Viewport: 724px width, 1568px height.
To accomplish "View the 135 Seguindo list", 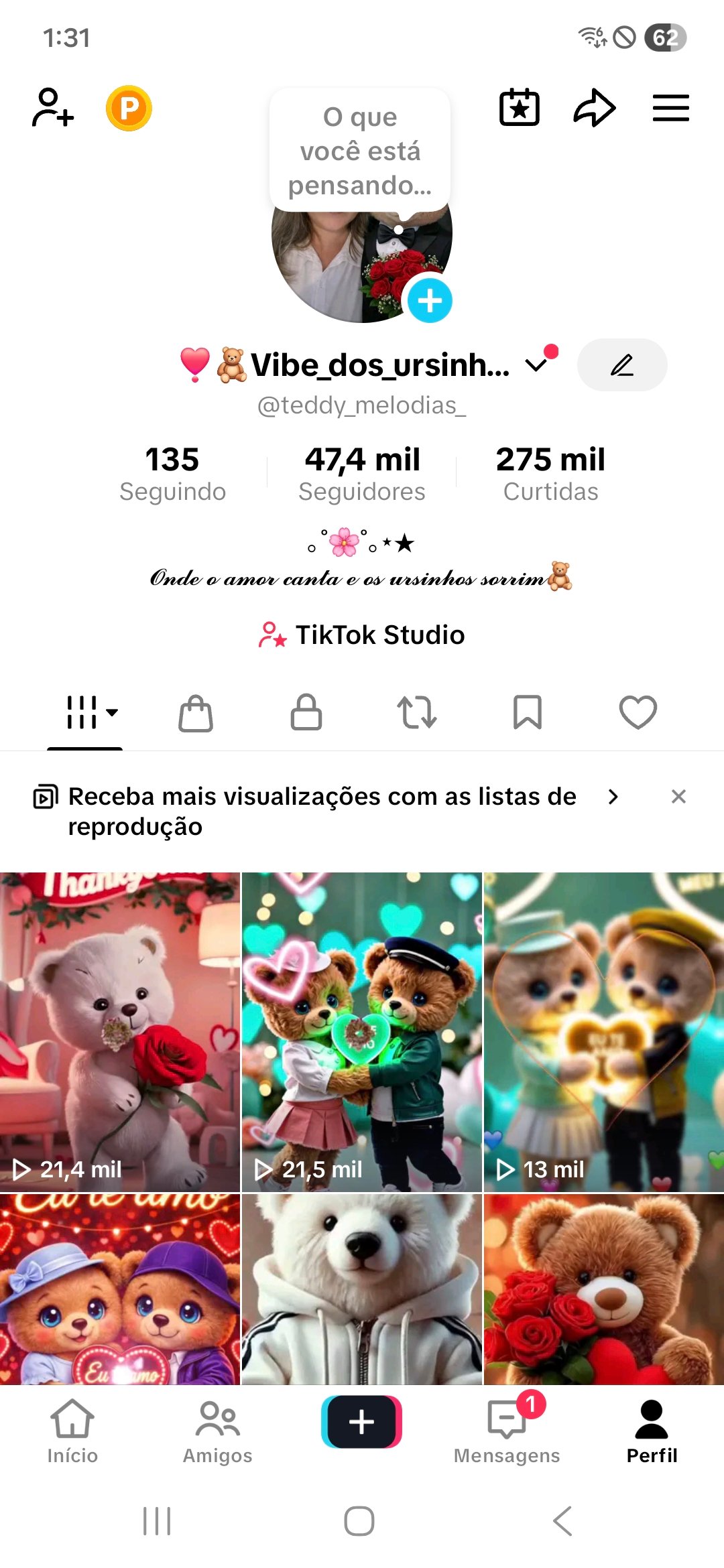I will click(x=172, y=473).
